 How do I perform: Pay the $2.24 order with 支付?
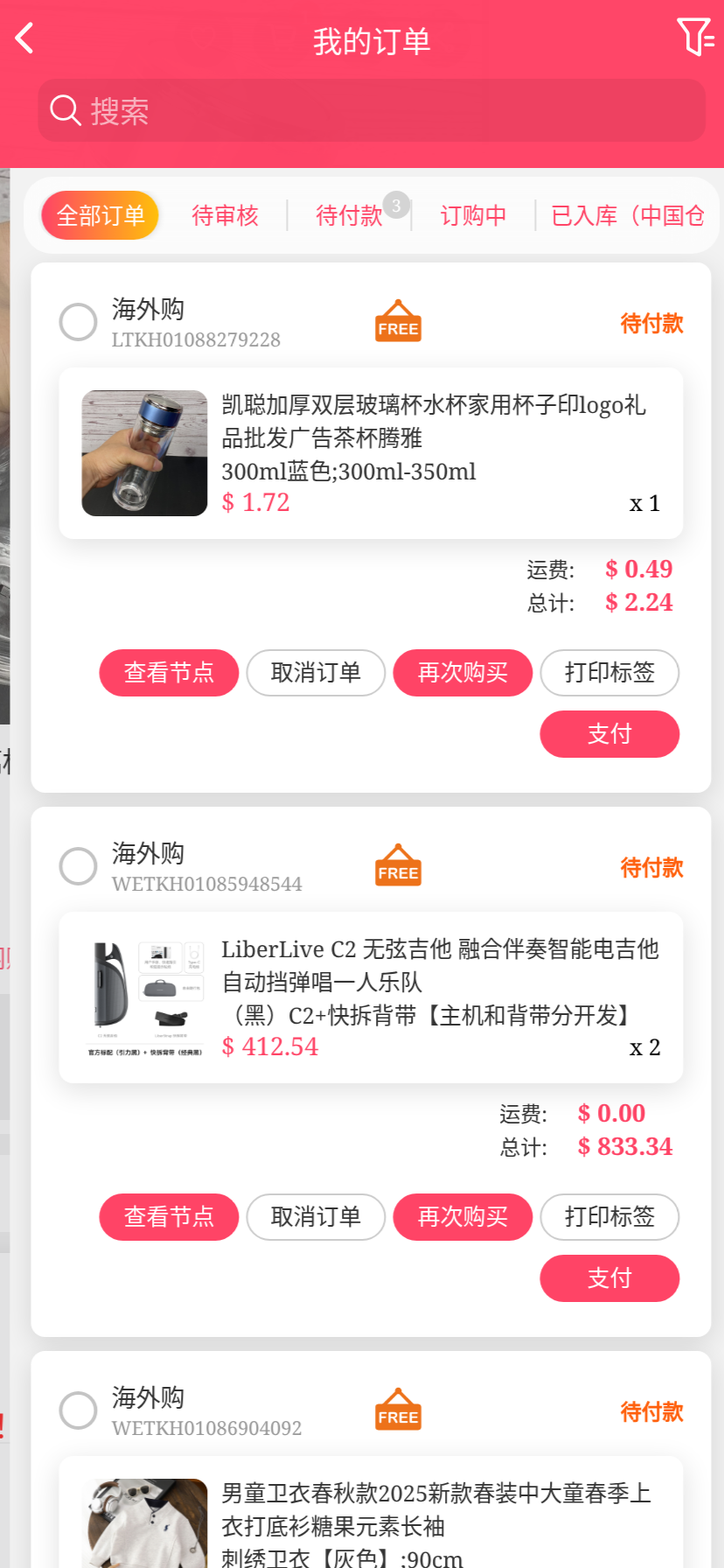[609, 734]
